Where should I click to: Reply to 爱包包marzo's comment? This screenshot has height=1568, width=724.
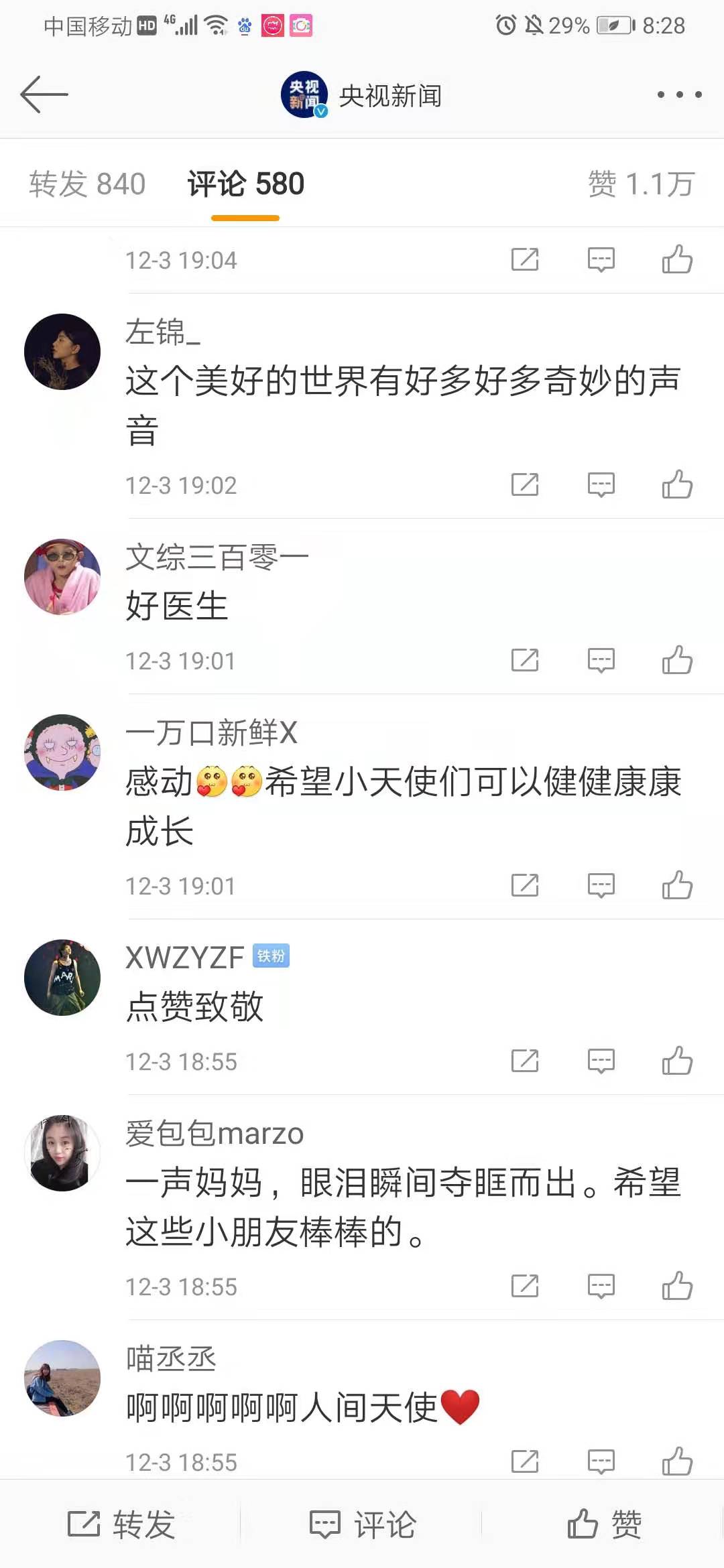click(601, 1286)
